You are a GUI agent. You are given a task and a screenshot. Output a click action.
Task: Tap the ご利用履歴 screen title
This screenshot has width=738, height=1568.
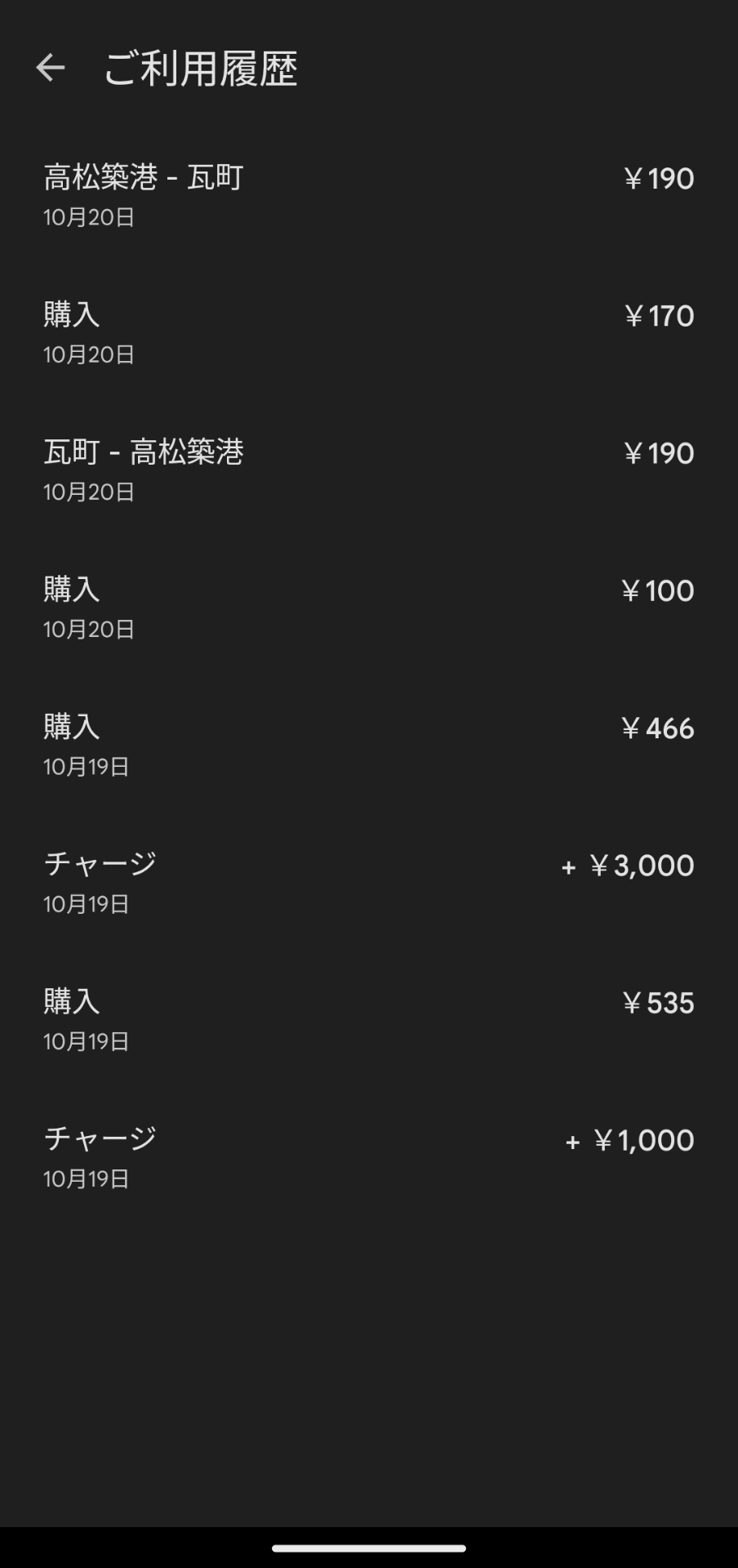201,70
